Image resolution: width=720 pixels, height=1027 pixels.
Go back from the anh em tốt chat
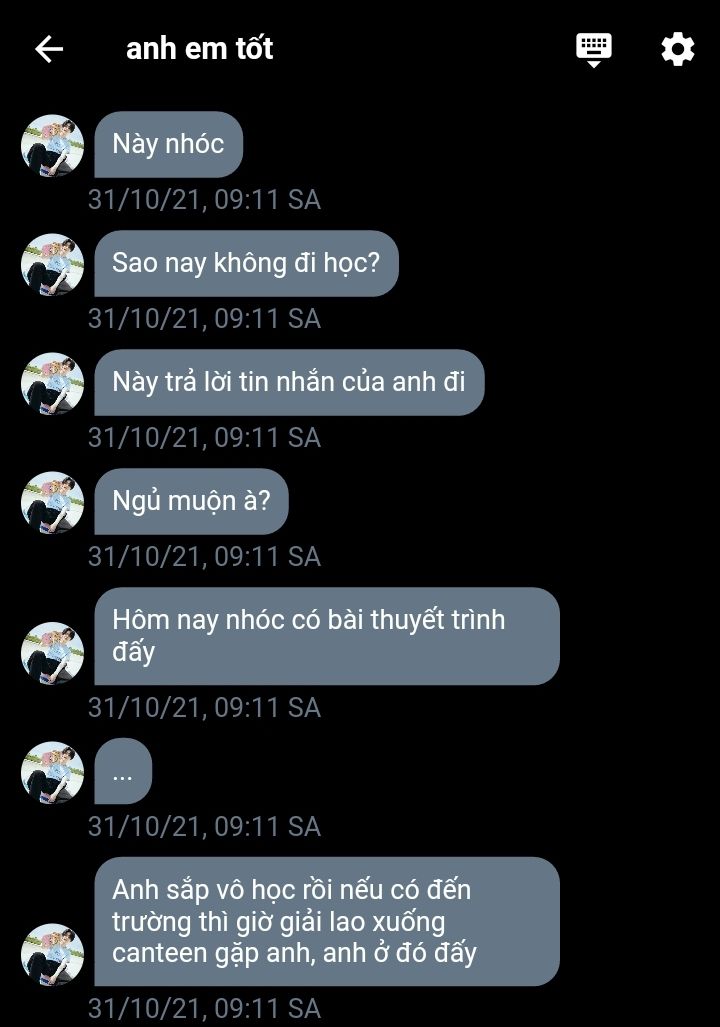49,49
